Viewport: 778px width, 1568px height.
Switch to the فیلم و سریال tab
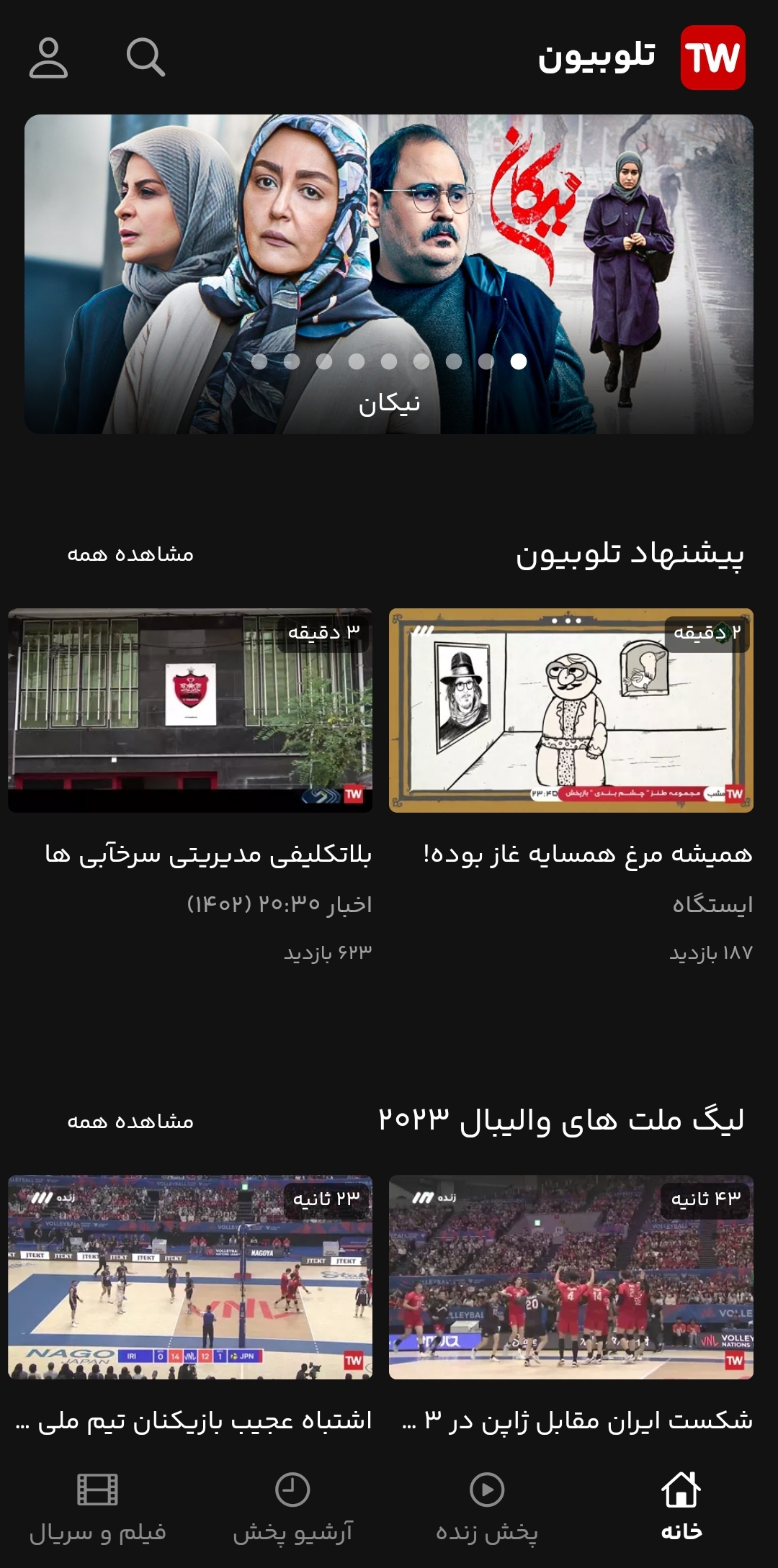[x=97, y=1508]
